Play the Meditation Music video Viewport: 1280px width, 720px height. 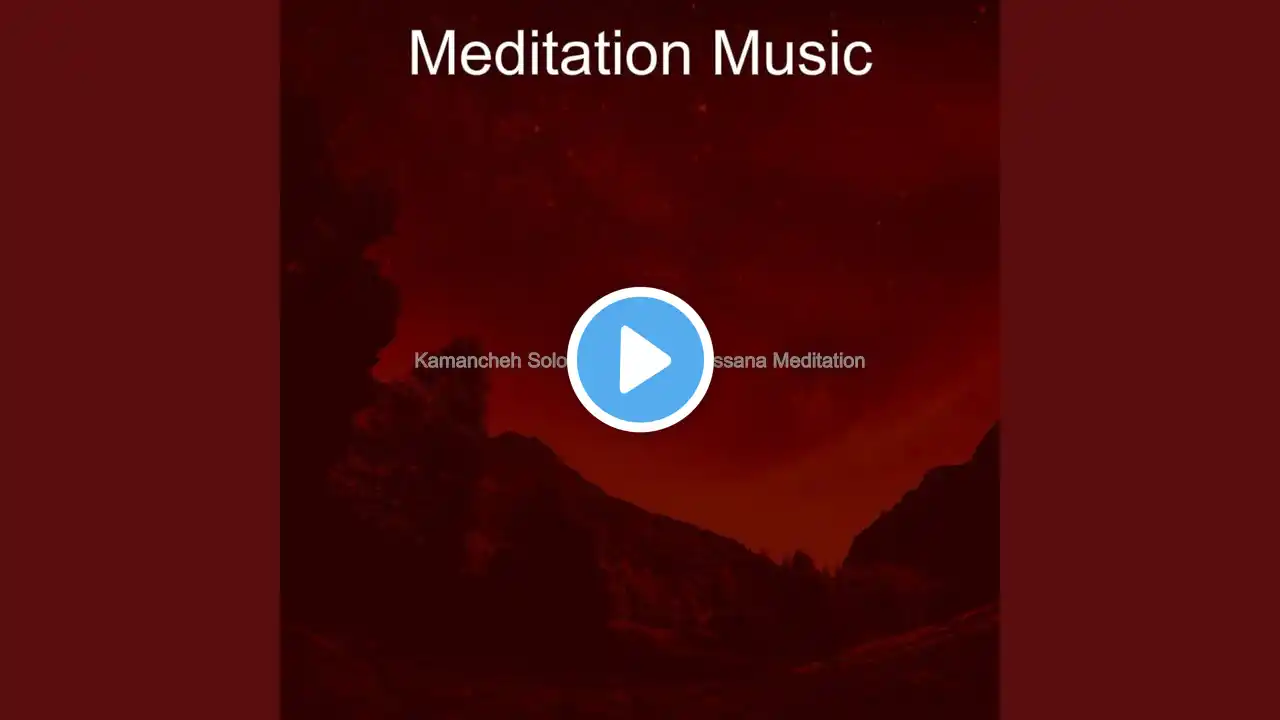pos(640,360)
